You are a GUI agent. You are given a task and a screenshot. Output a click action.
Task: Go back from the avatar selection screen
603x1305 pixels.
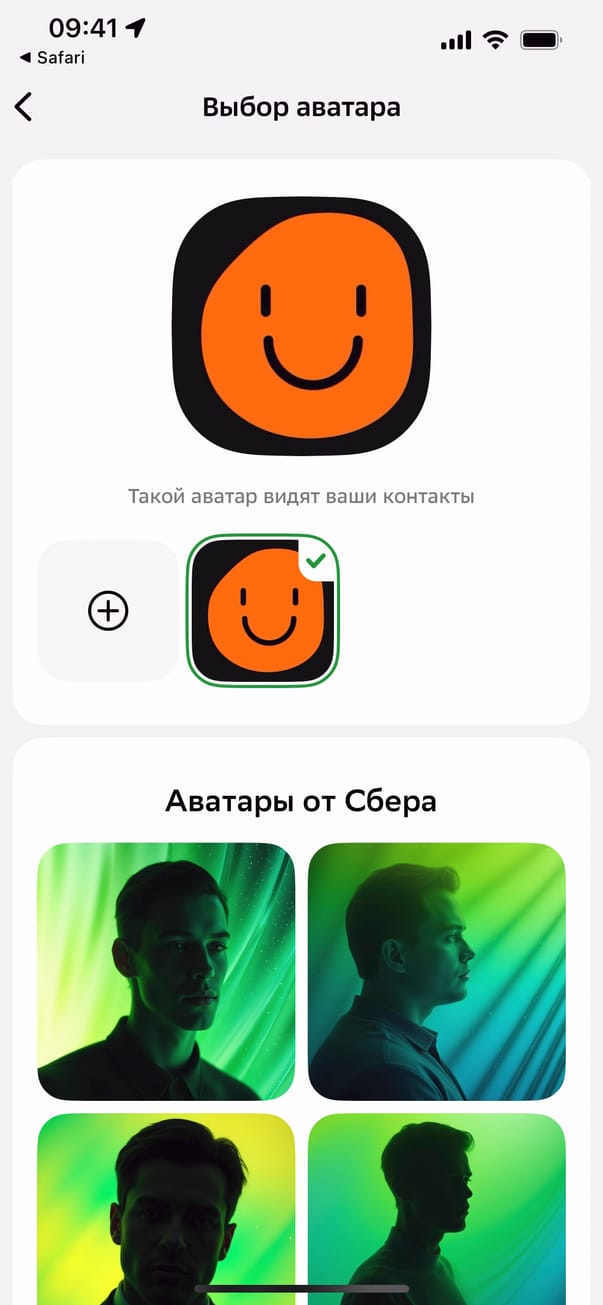24,107
